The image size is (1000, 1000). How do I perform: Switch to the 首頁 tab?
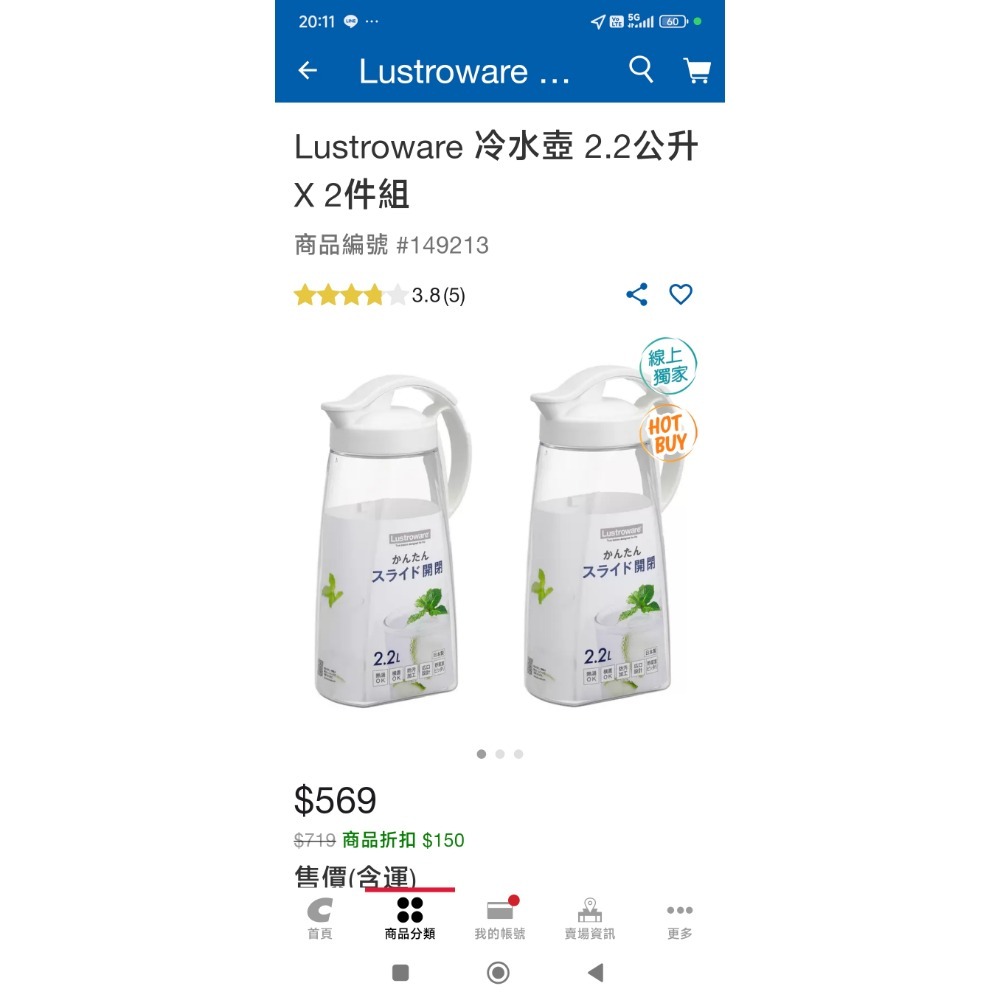click(320, 919)
